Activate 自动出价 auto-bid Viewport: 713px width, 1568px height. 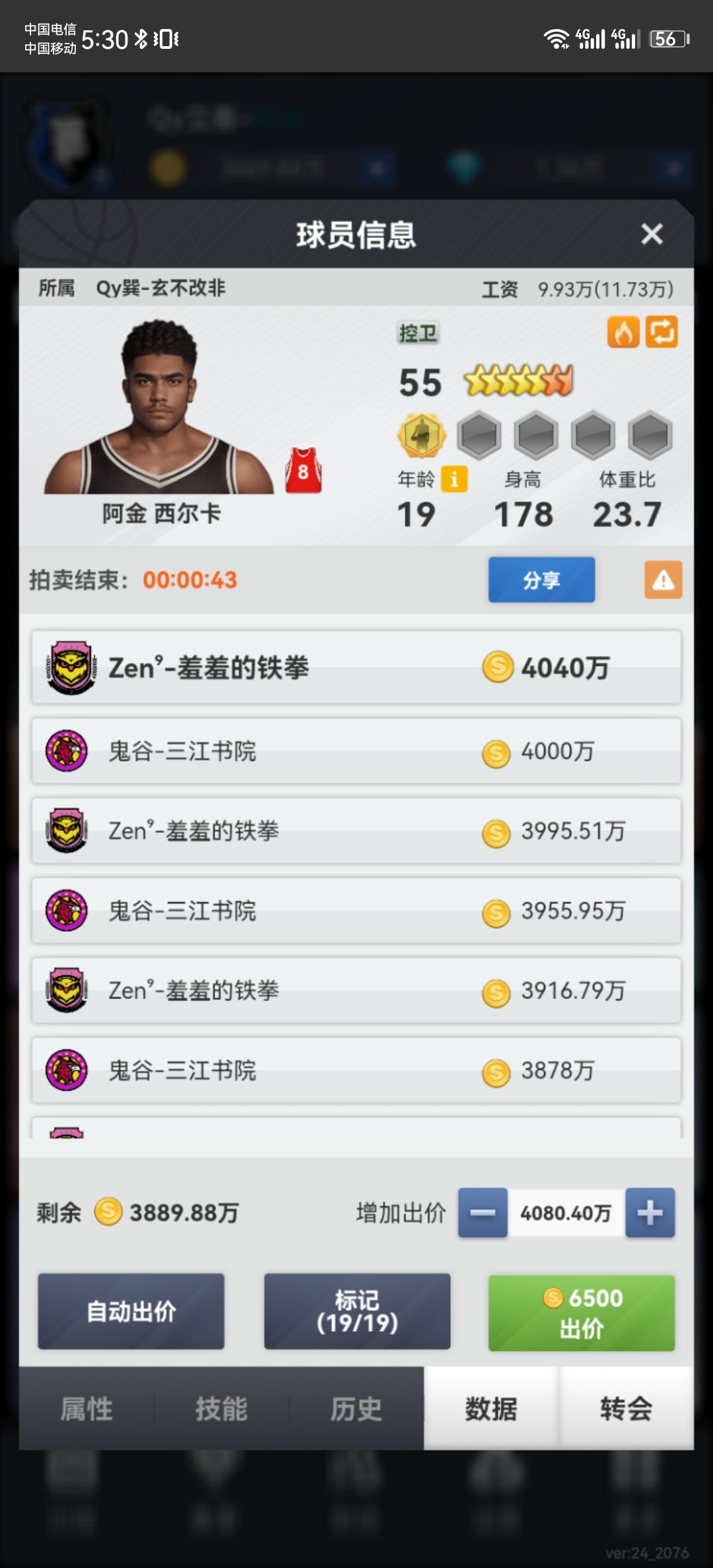(x=130, y=1312)
